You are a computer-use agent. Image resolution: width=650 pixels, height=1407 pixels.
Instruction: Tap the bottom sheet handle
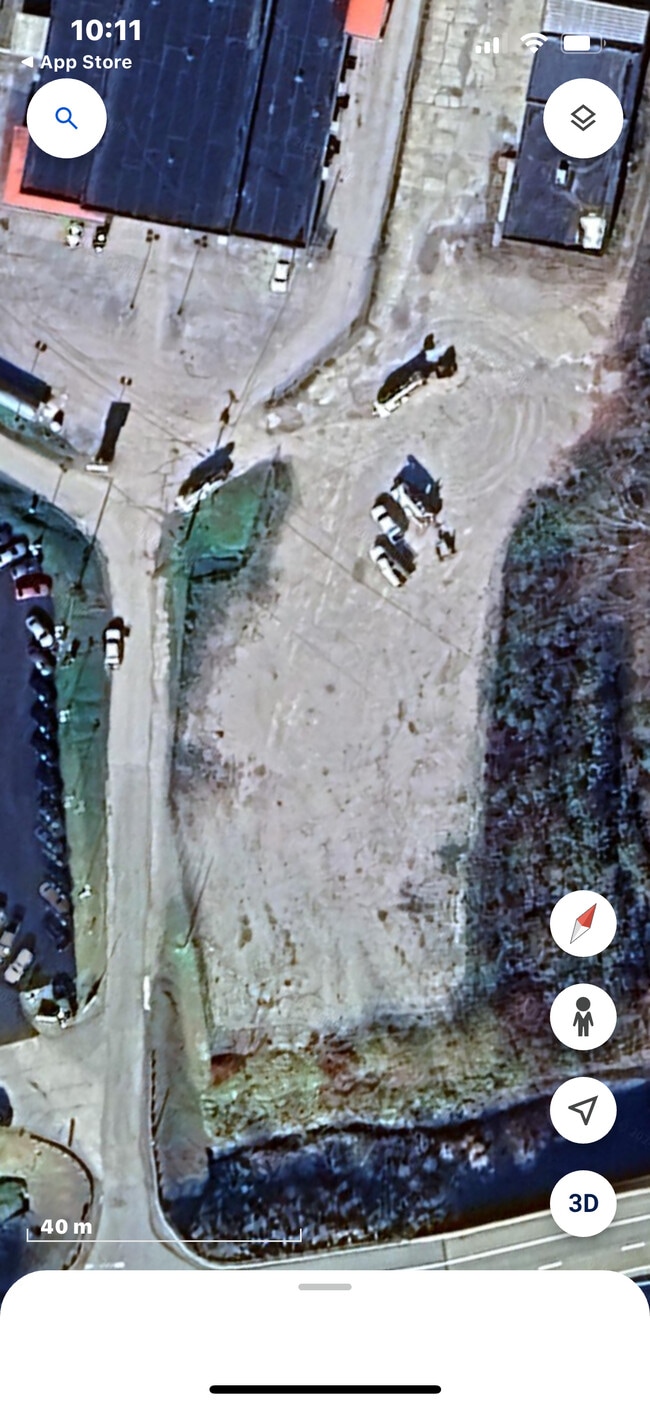point(325,1287)
